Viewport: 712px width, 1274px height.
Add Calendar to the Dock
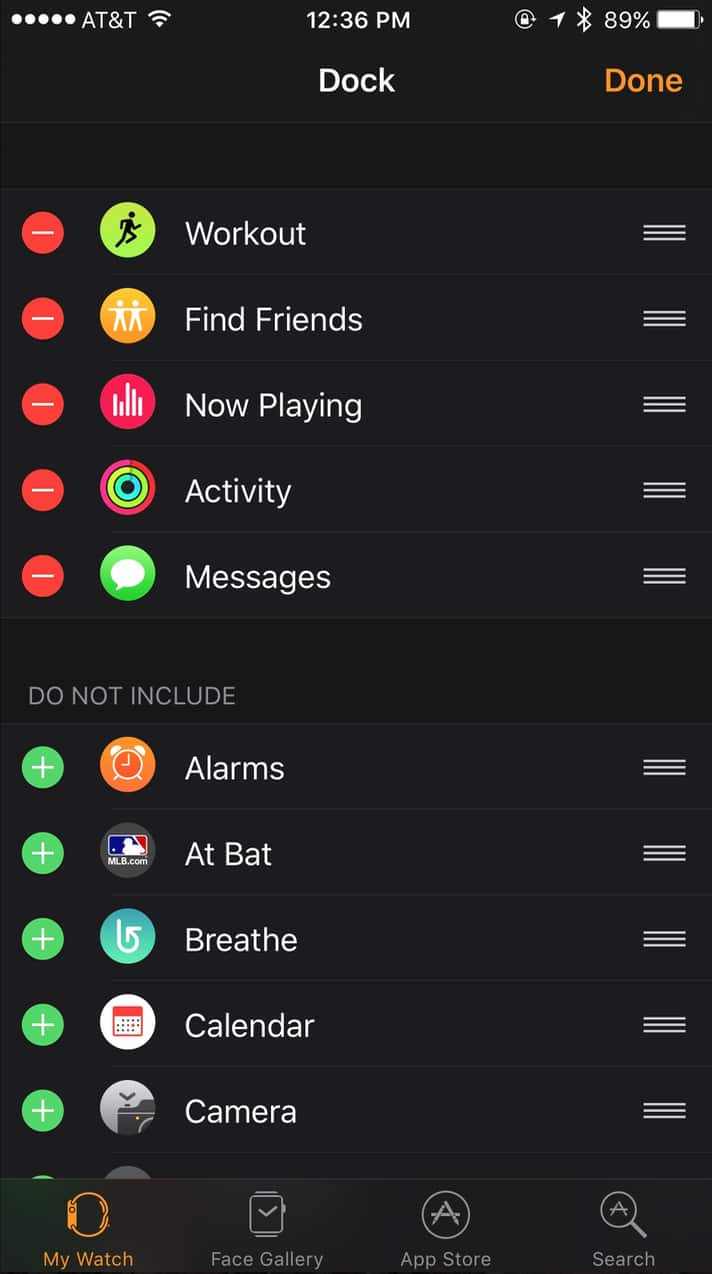[42, 1025]
